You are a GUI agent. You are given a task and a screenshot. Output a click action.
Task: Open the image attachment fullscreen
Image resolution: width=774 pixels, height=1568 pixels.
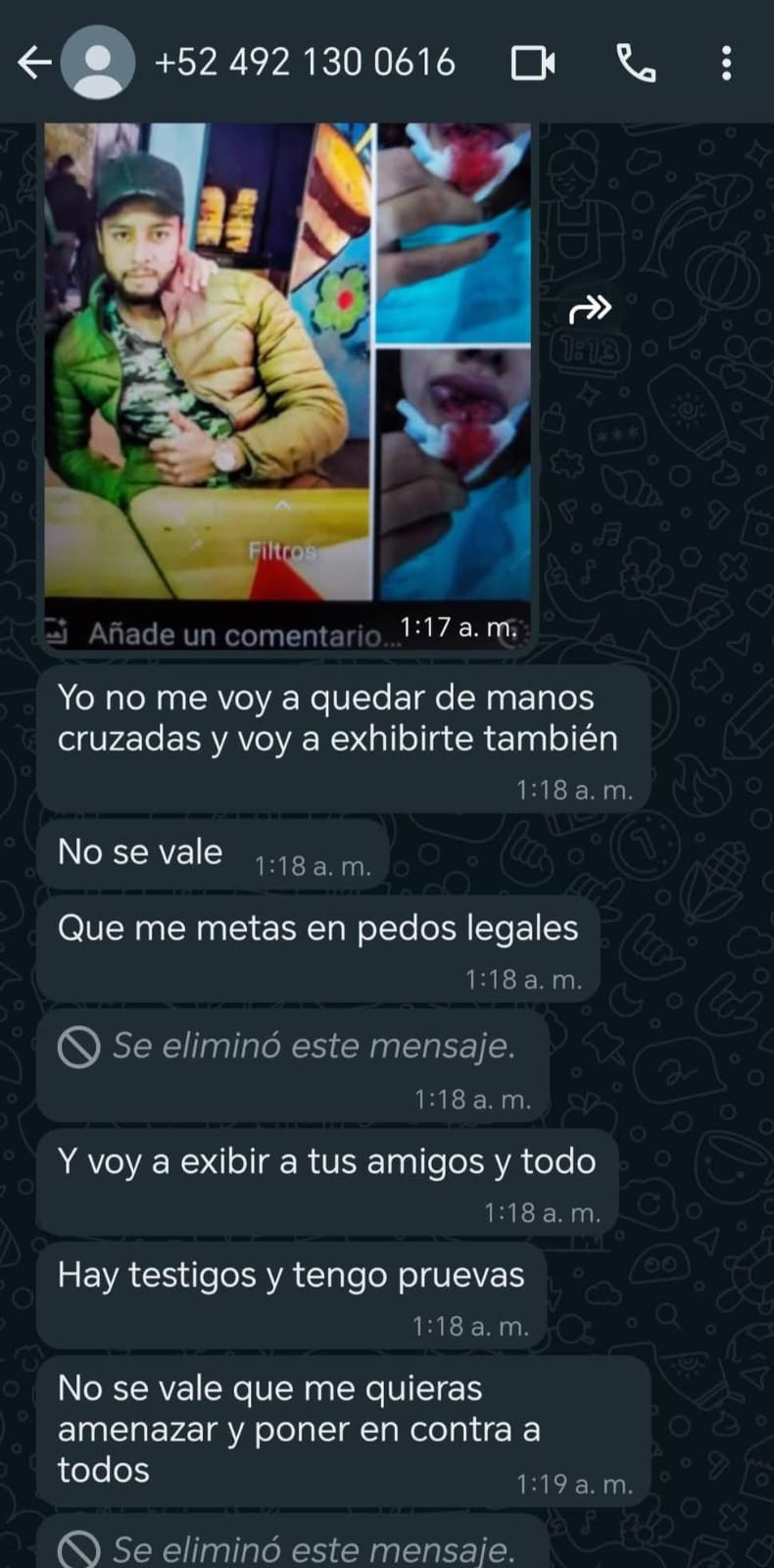click(x=289, y=372)
